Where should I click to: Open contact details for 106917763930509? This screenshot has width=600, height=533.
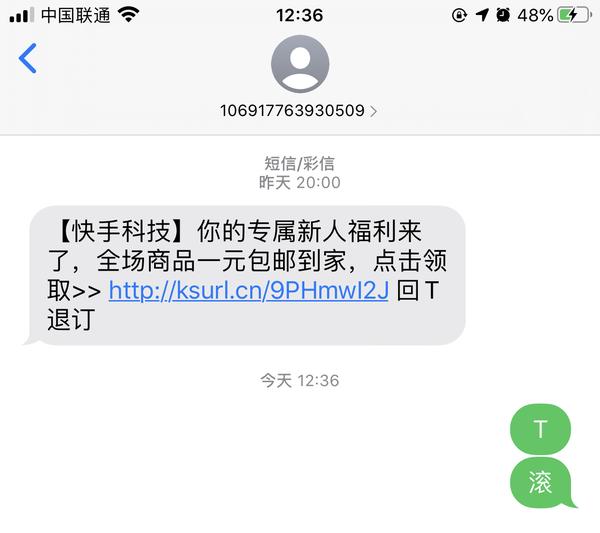coord(299,110)
